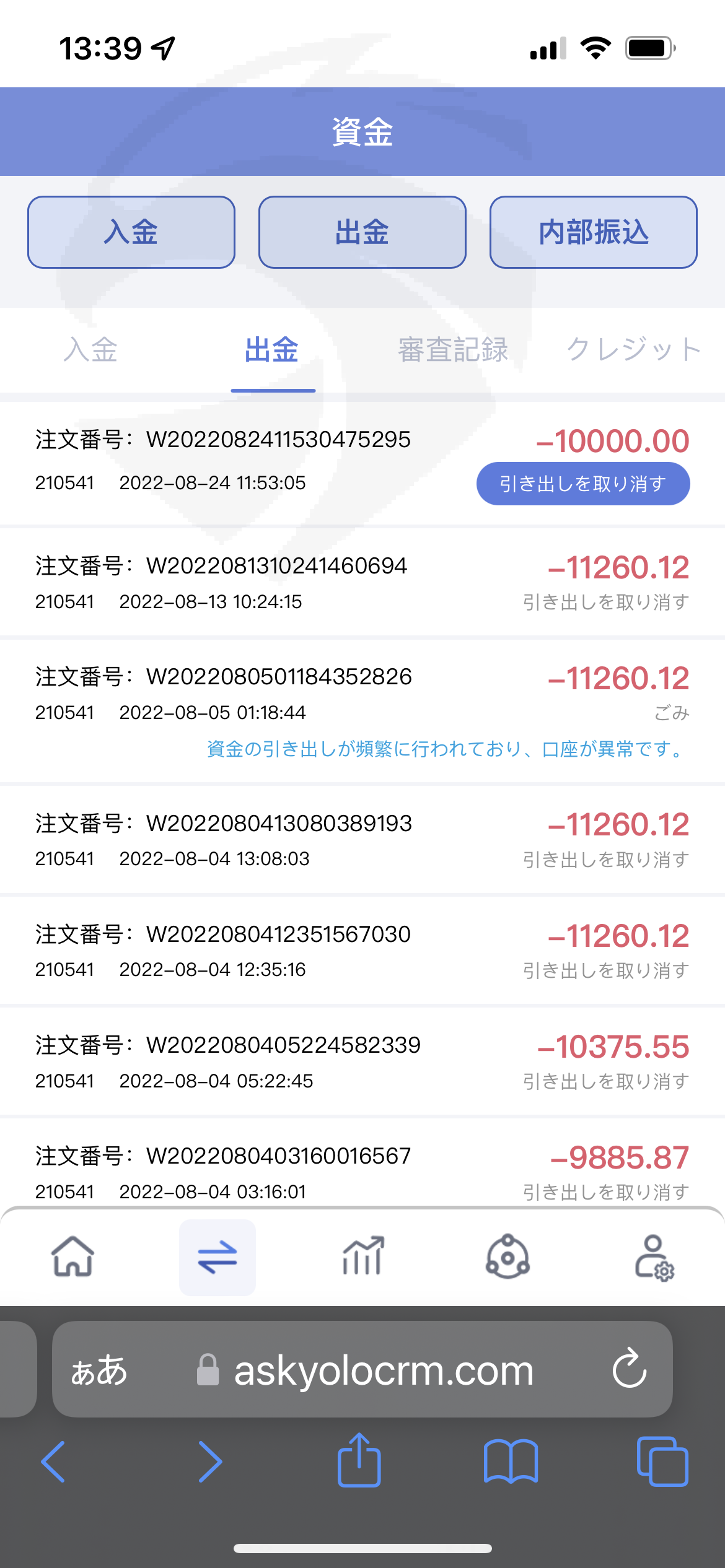725x1568 pixels.
Task: Open the account settings tab
Action: click(654, 1257)
